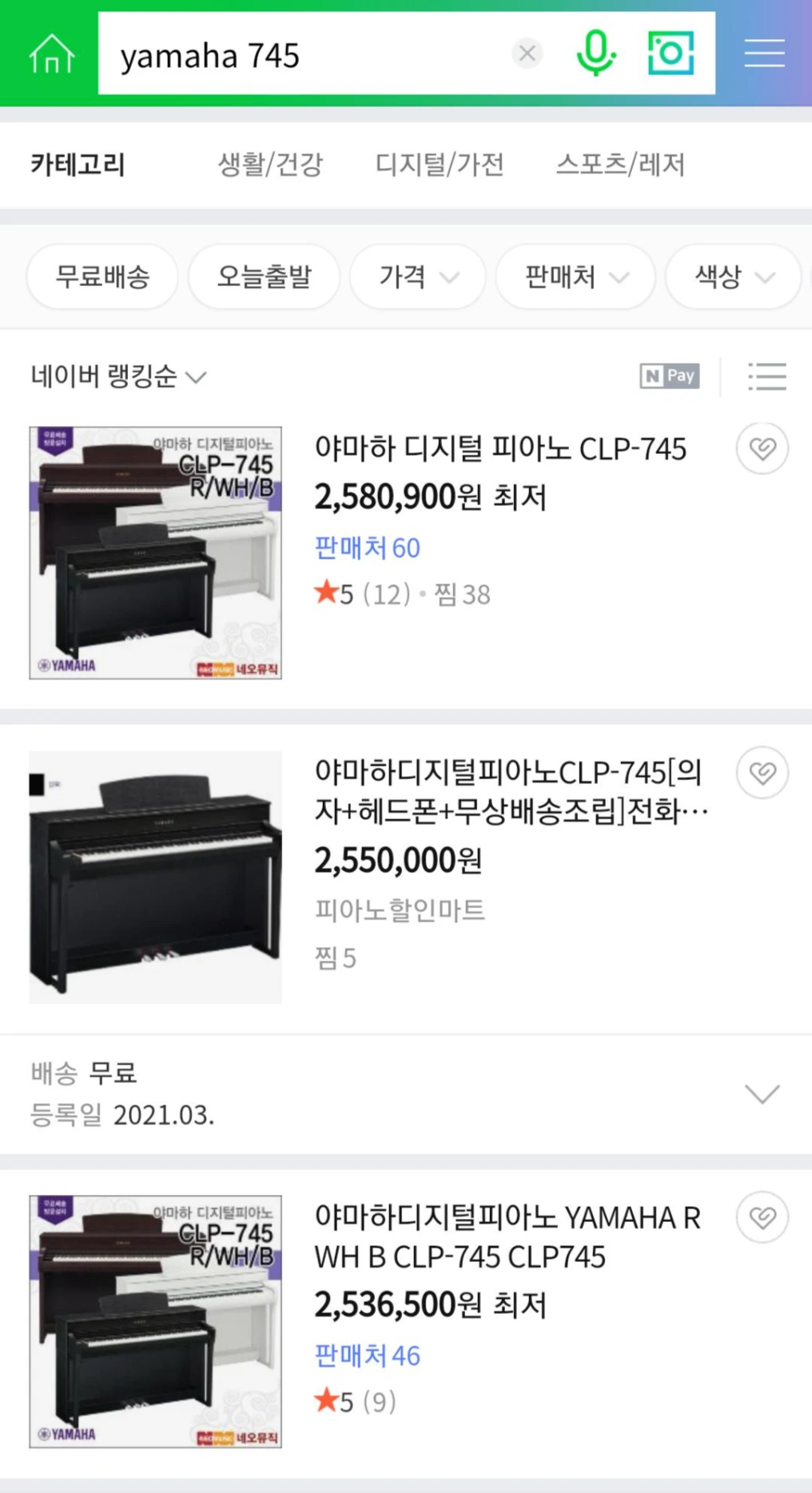Clear the search query text
812x1493 pixels.
tap(527, 54)
